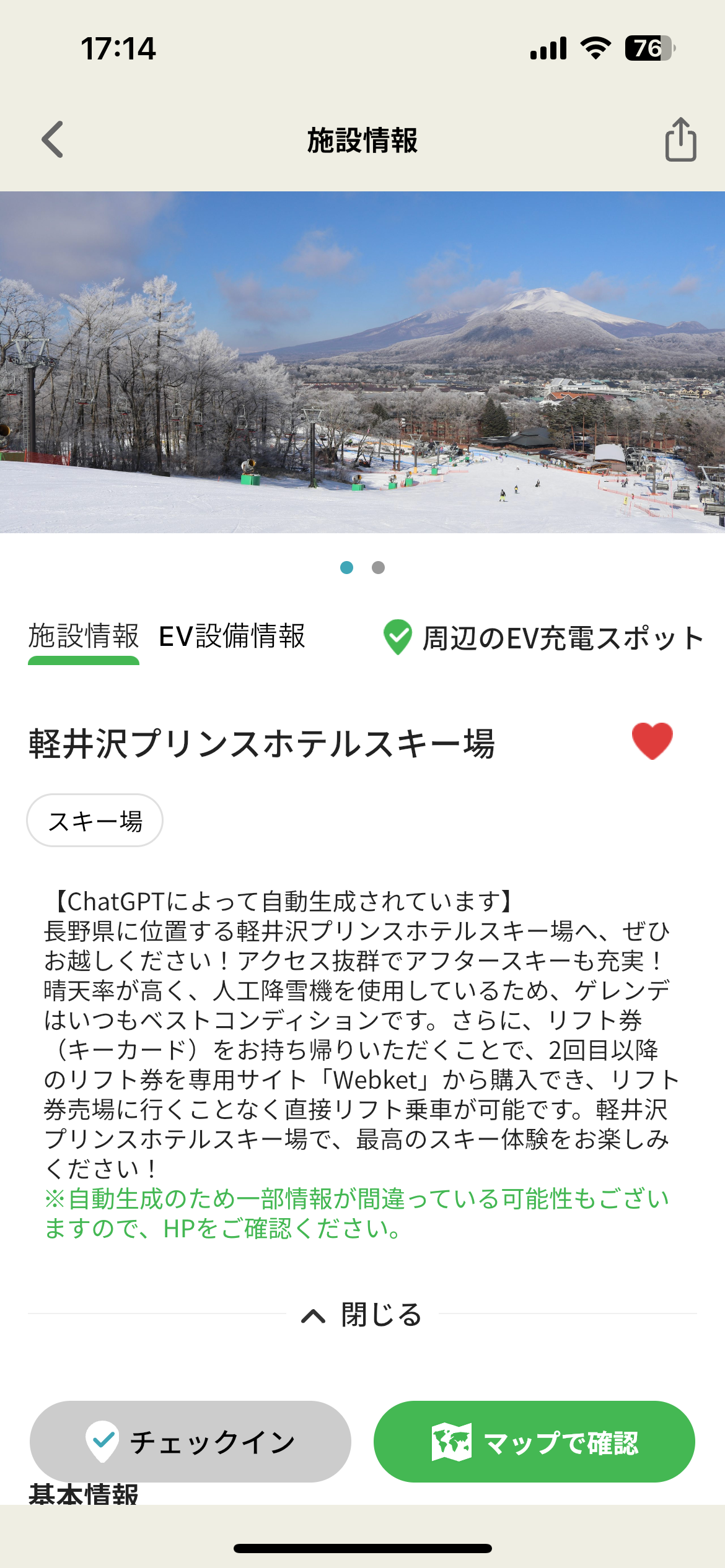
Task: Show the second photo via the grey dot
Action: pyautogui.click(x=378, y=568)
